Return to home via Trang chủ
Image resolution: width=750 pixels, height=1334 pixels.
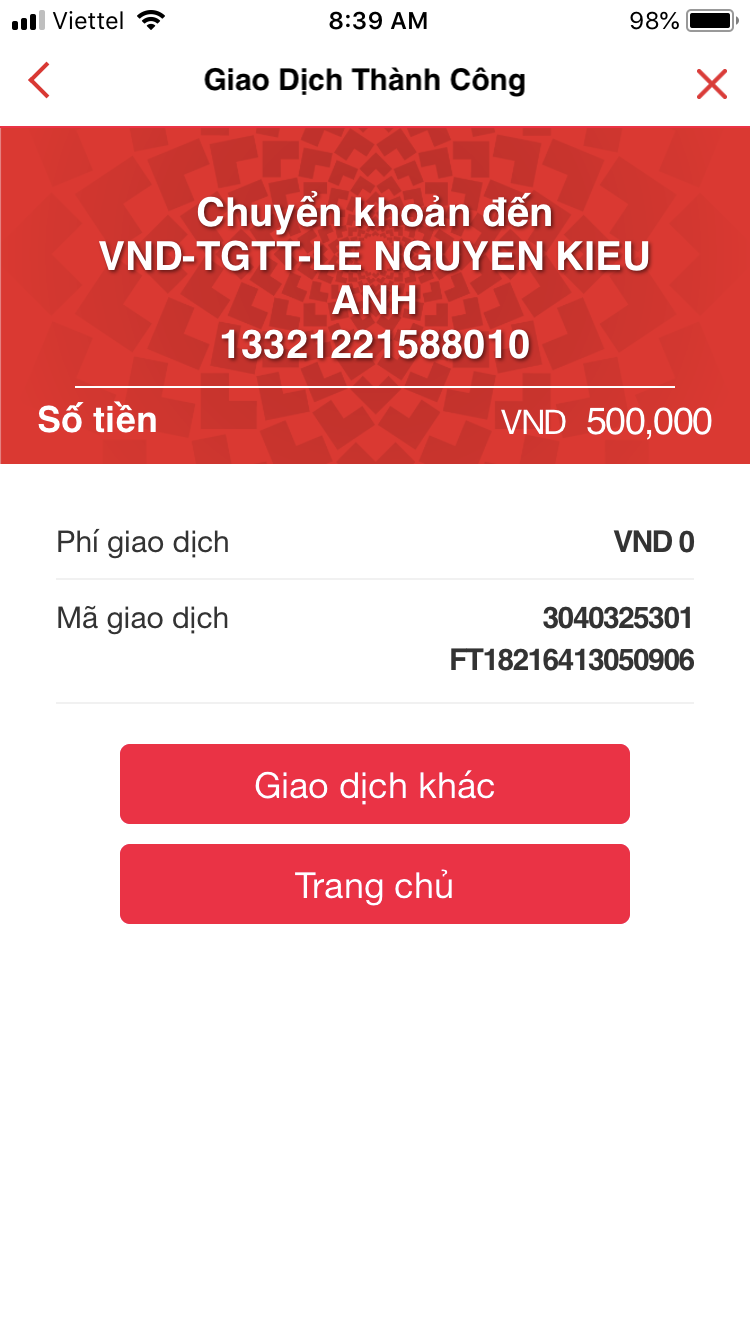(375, 885)
